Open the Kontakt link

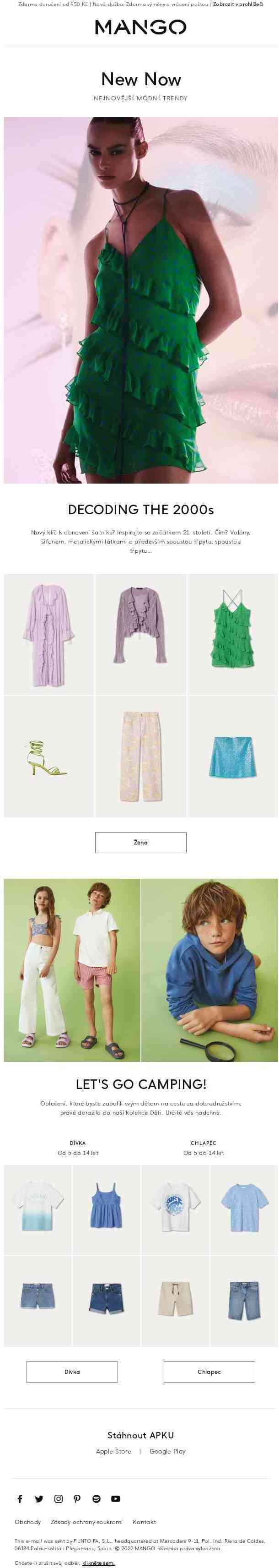(144, 1522)
